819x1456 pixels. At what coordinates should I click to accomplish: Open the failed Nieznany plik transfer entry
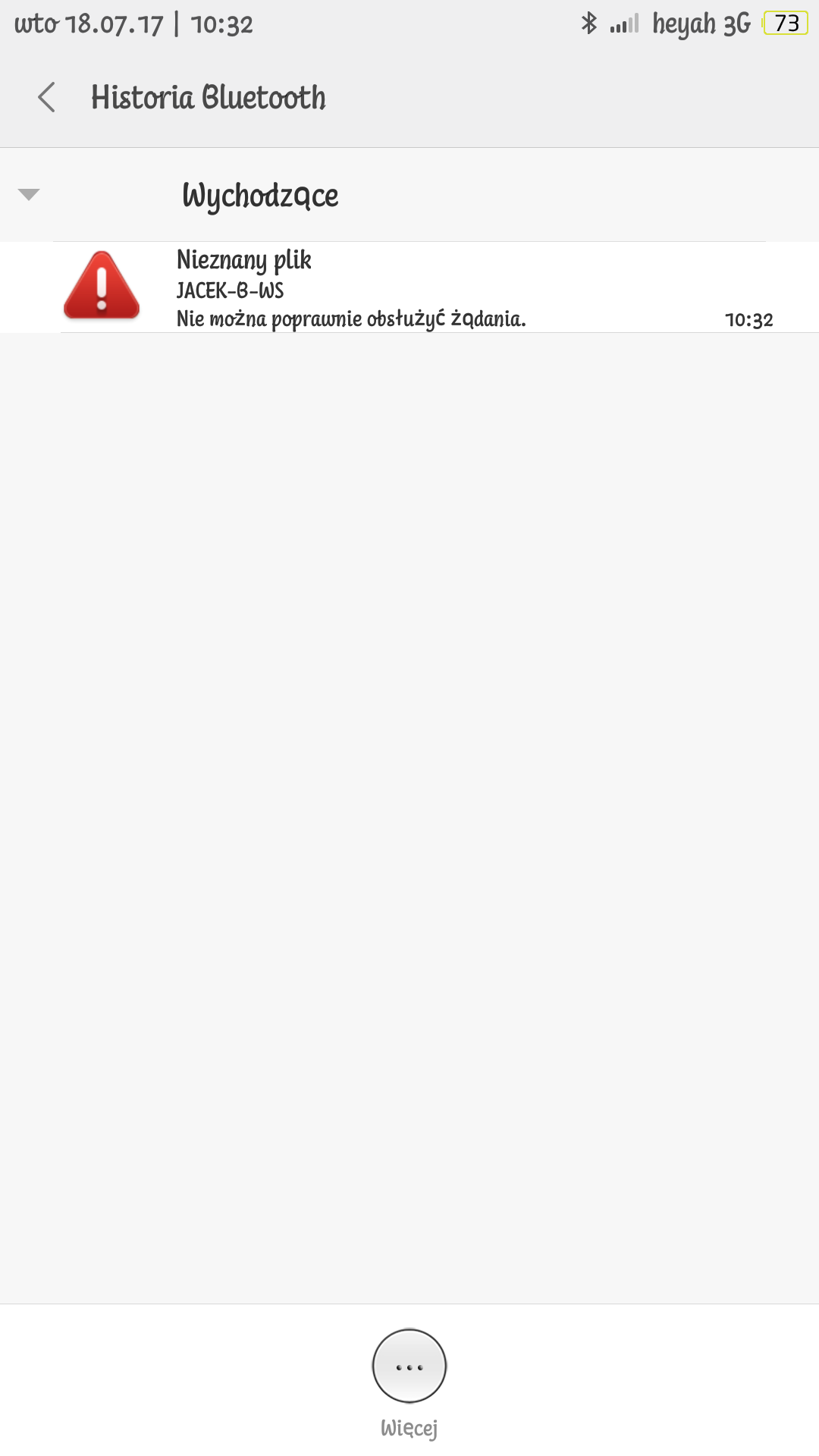coord(409,288)
